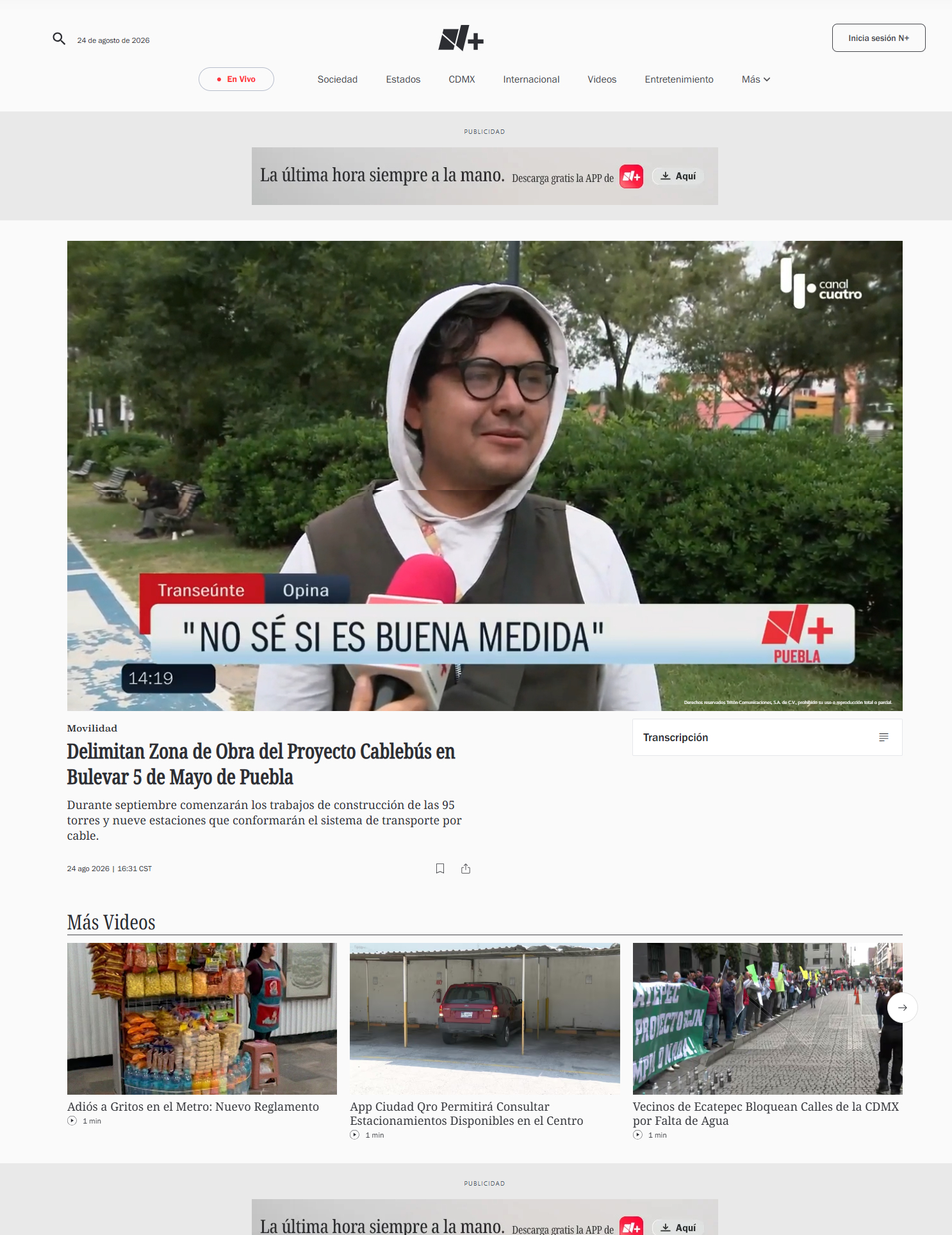Share the Cablebús article
Viewport: 952px width, 1235px height.
click(466, 869)
